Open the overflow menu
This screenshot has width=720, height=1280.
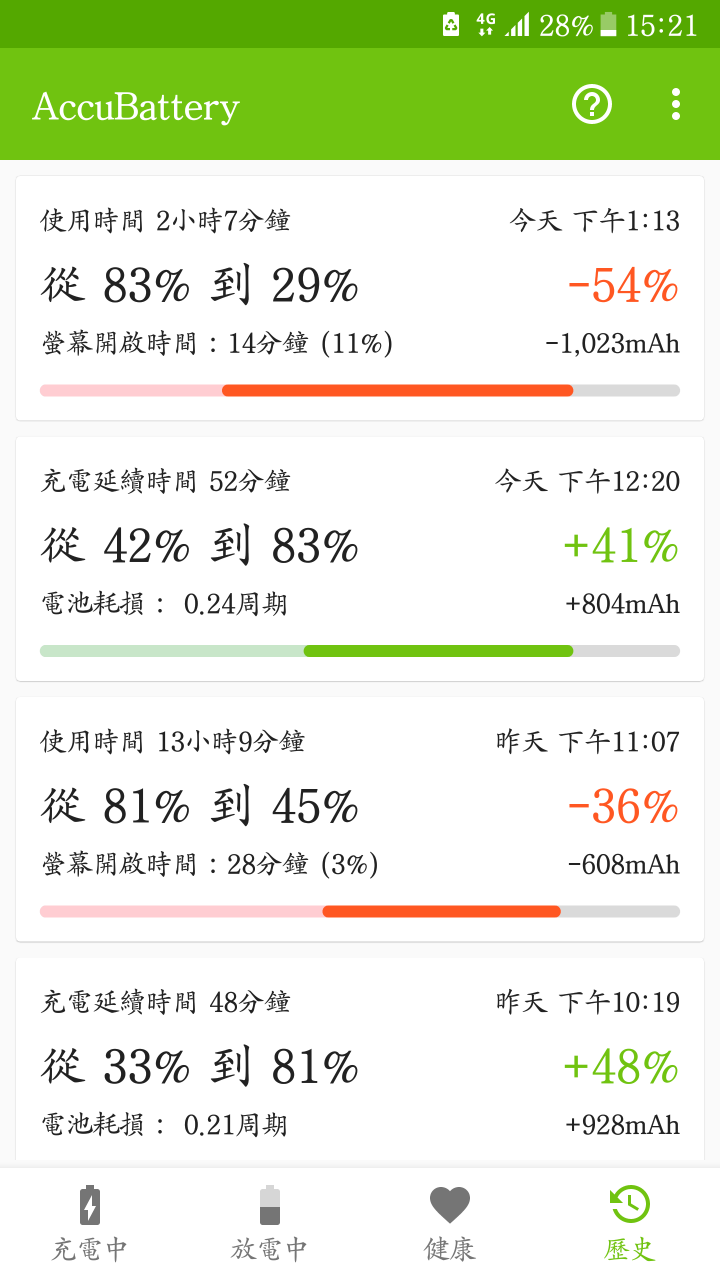[676, 104]
